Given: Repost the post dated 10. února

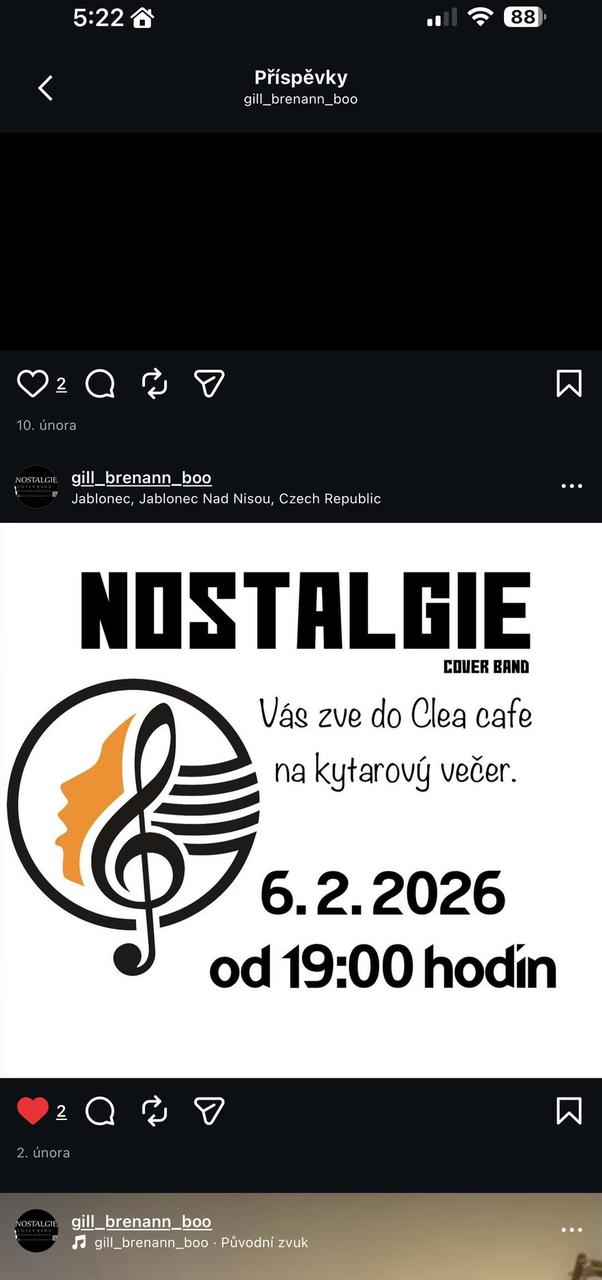Looking at the screenshot, I should tap(154, 384).
